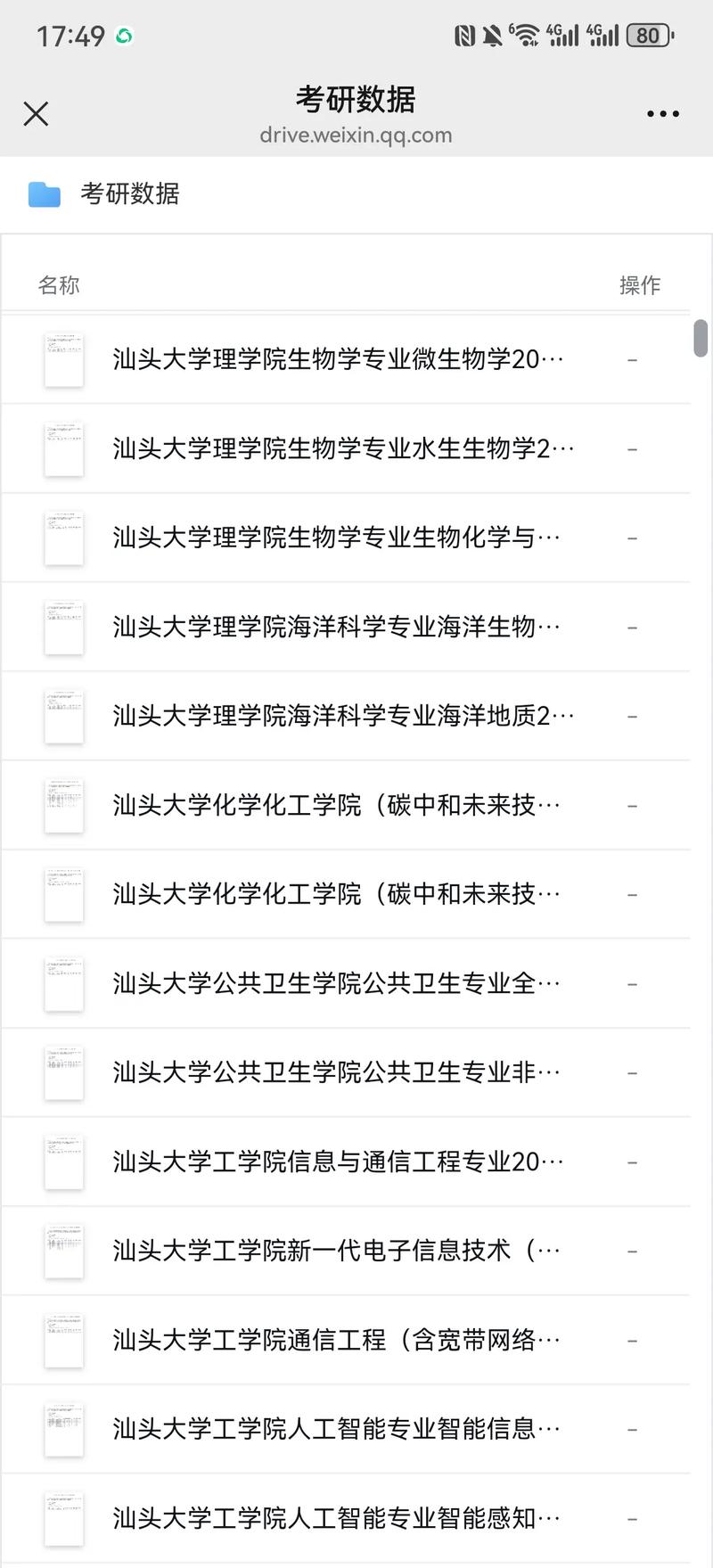
Task: Click the 公共卫生专业全 document icon
Action: [x=63, y=983]
